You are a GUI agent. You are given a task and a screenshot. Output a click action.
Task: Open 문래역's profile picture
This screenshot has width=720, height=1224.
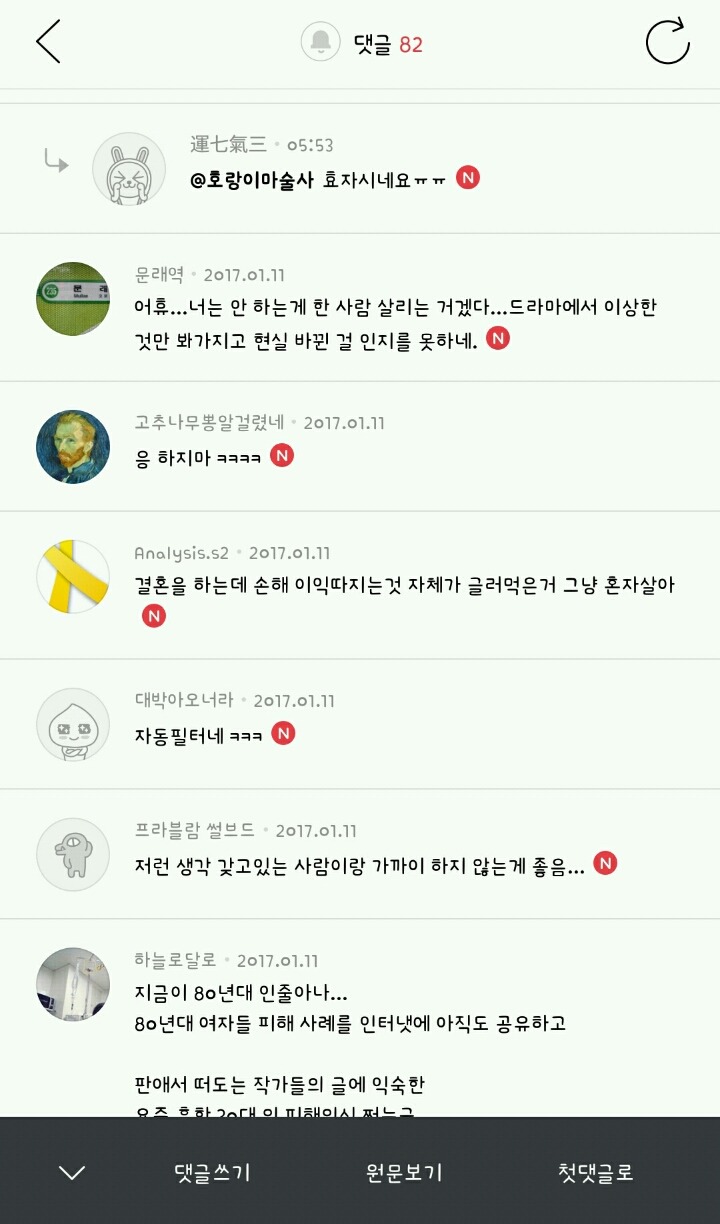point(72,297)
